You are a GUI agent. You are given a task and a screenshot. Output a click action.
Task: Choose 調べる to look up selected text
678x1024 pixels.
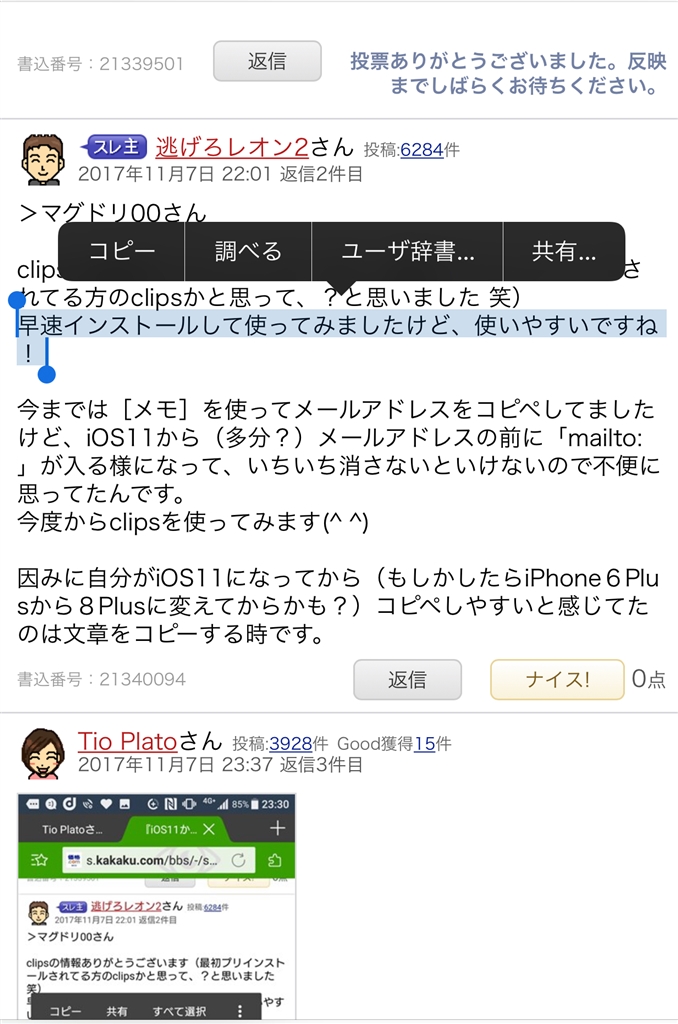click(x=248, y=251)
